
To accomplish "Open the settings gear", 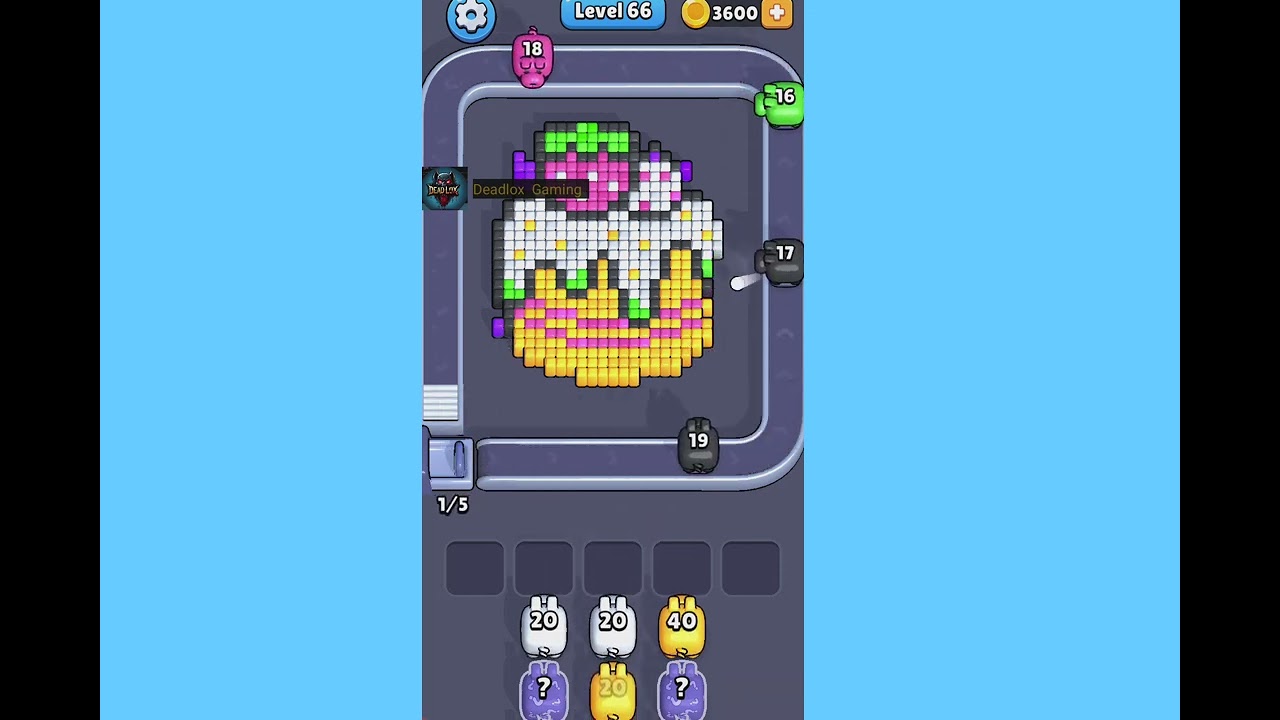I will click(470, 16).
